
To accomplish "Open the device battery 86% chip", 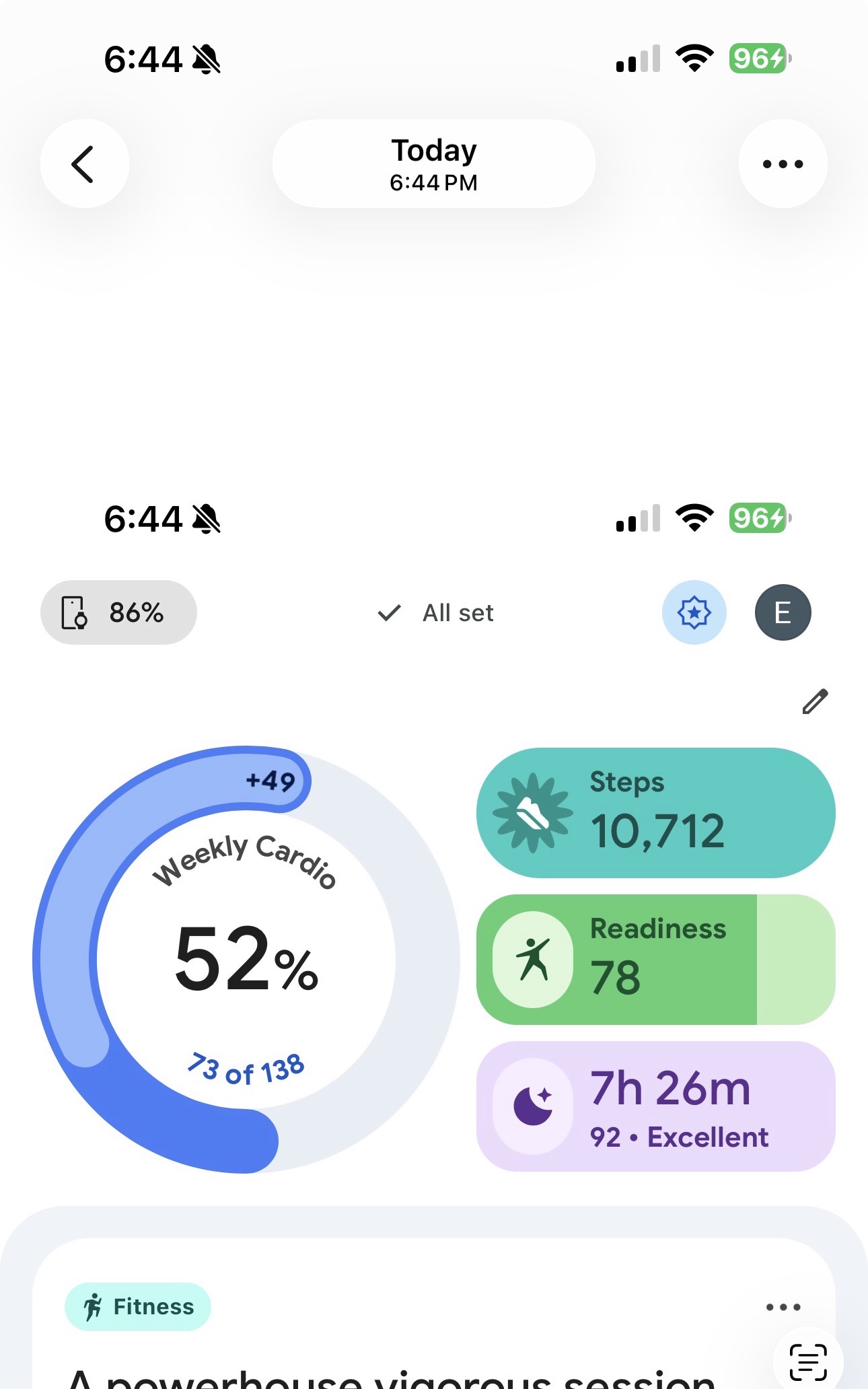I will coord(118,612).
